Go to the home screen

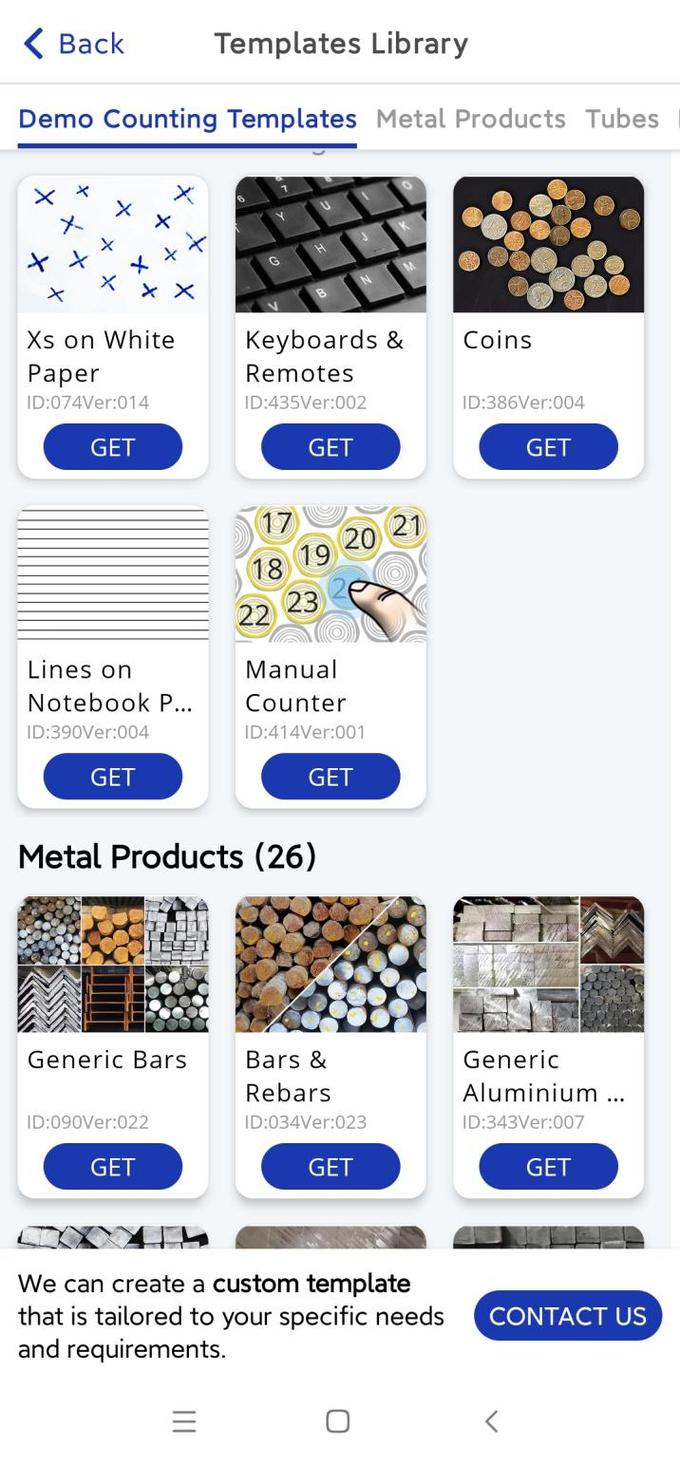pos(338,1421)
